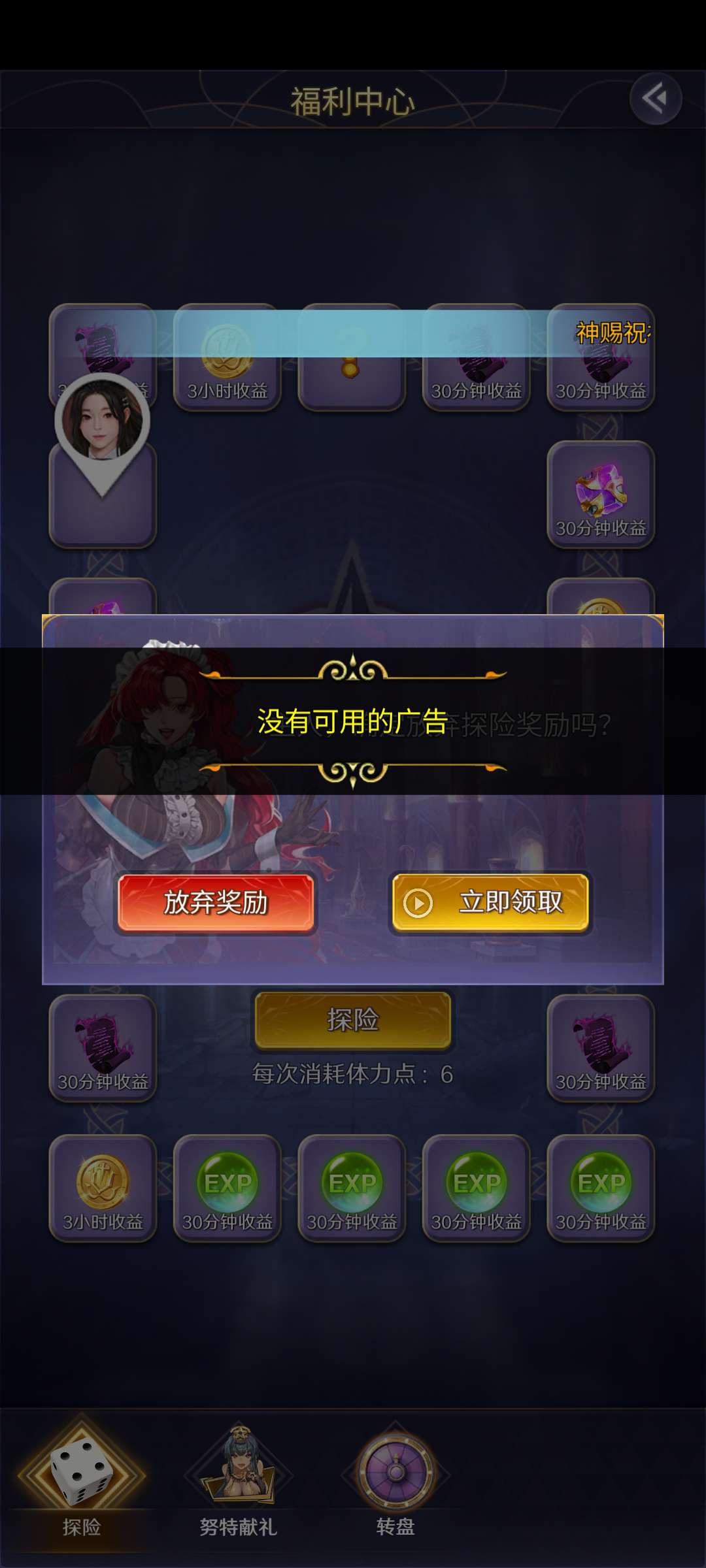Open the 努特献礼 tab
Image resolution: width=706 pixels, height=1568 pixels.
(239, 1484)
